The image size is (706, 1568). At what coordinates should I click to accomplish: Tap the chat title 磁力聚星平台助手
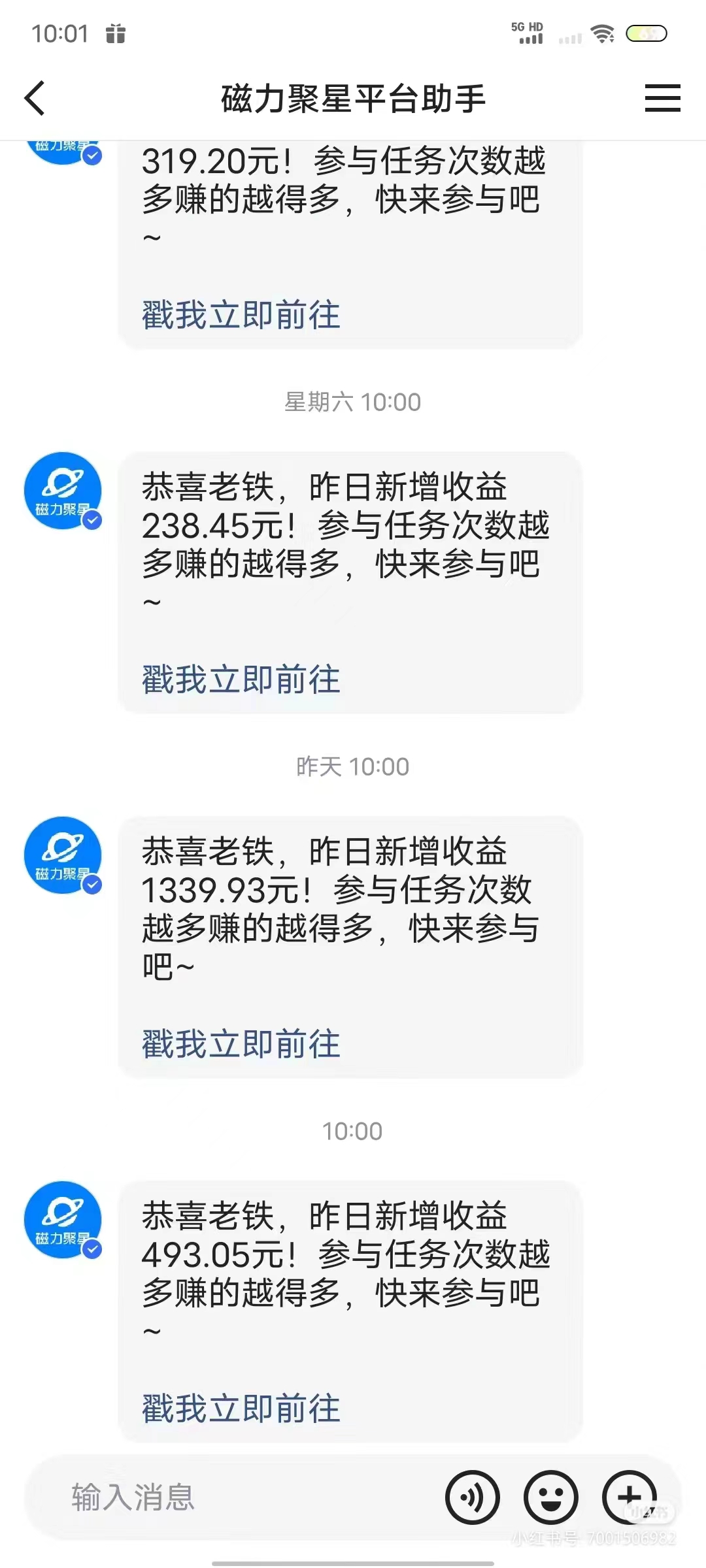click(x=353, y=97)
